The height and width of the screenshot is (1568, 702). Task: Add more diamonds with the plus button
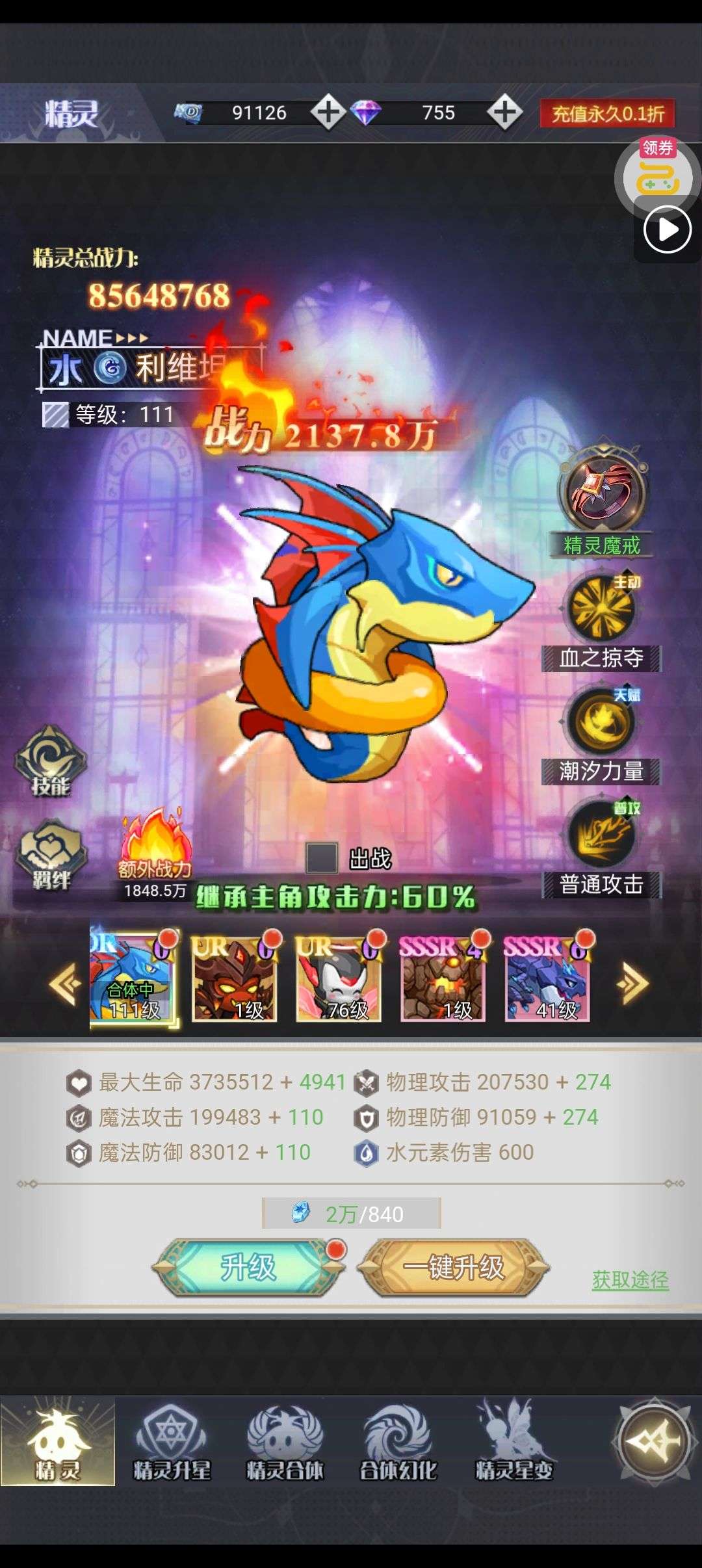505,112
